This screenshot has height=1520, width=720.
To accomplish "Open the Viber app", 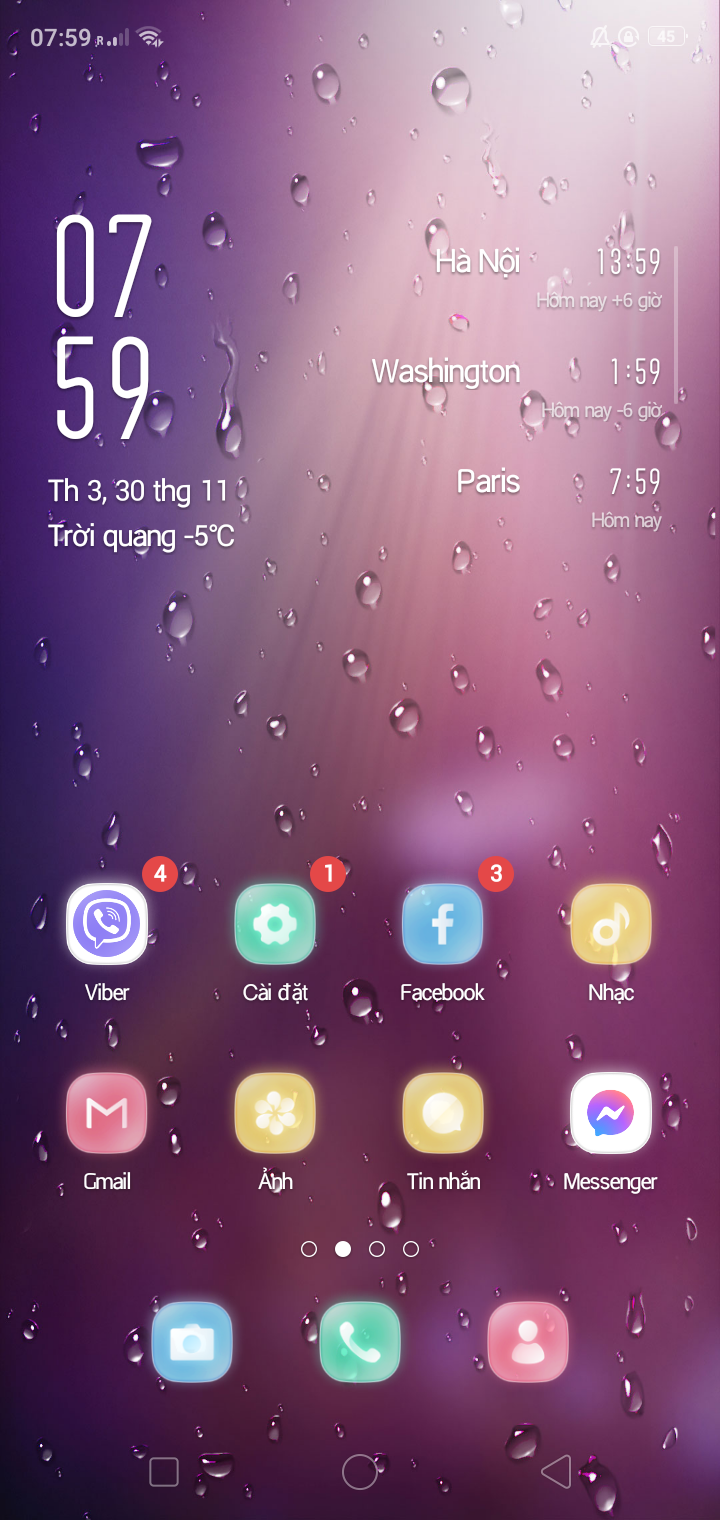I will point(107,925).
